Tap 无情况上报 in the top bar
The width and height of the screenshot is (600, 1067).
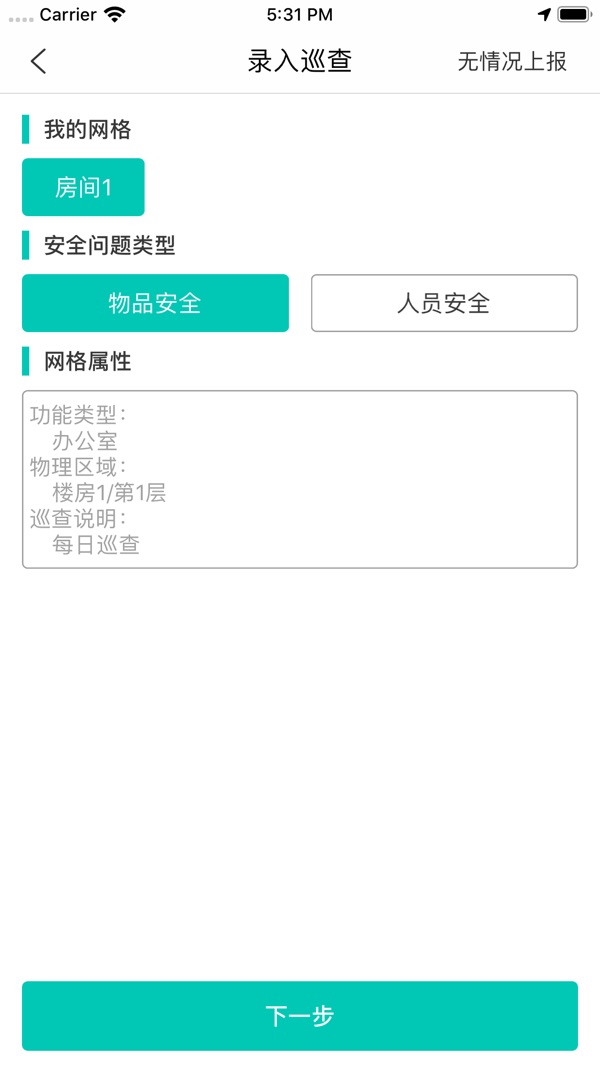click(512, 61)
